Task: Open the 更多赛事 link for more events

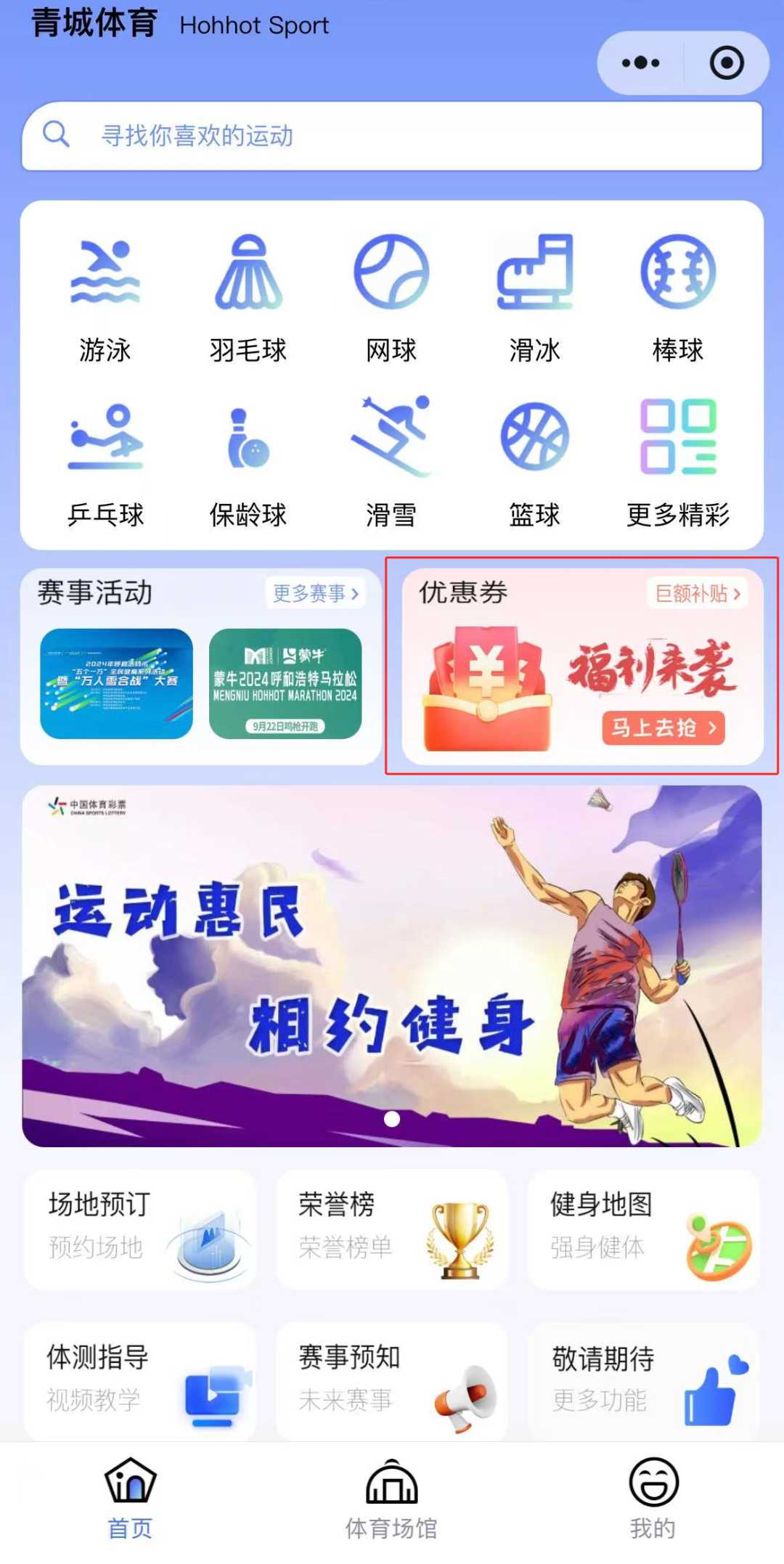Action: [x=315, y=593]
